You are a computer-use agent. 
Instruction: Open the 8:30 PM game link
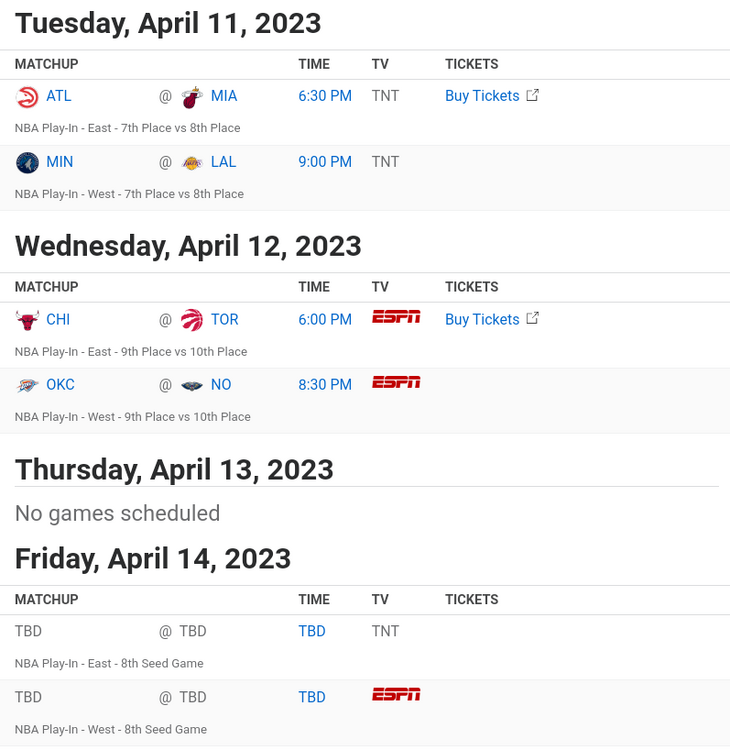(x=324, y=384)
